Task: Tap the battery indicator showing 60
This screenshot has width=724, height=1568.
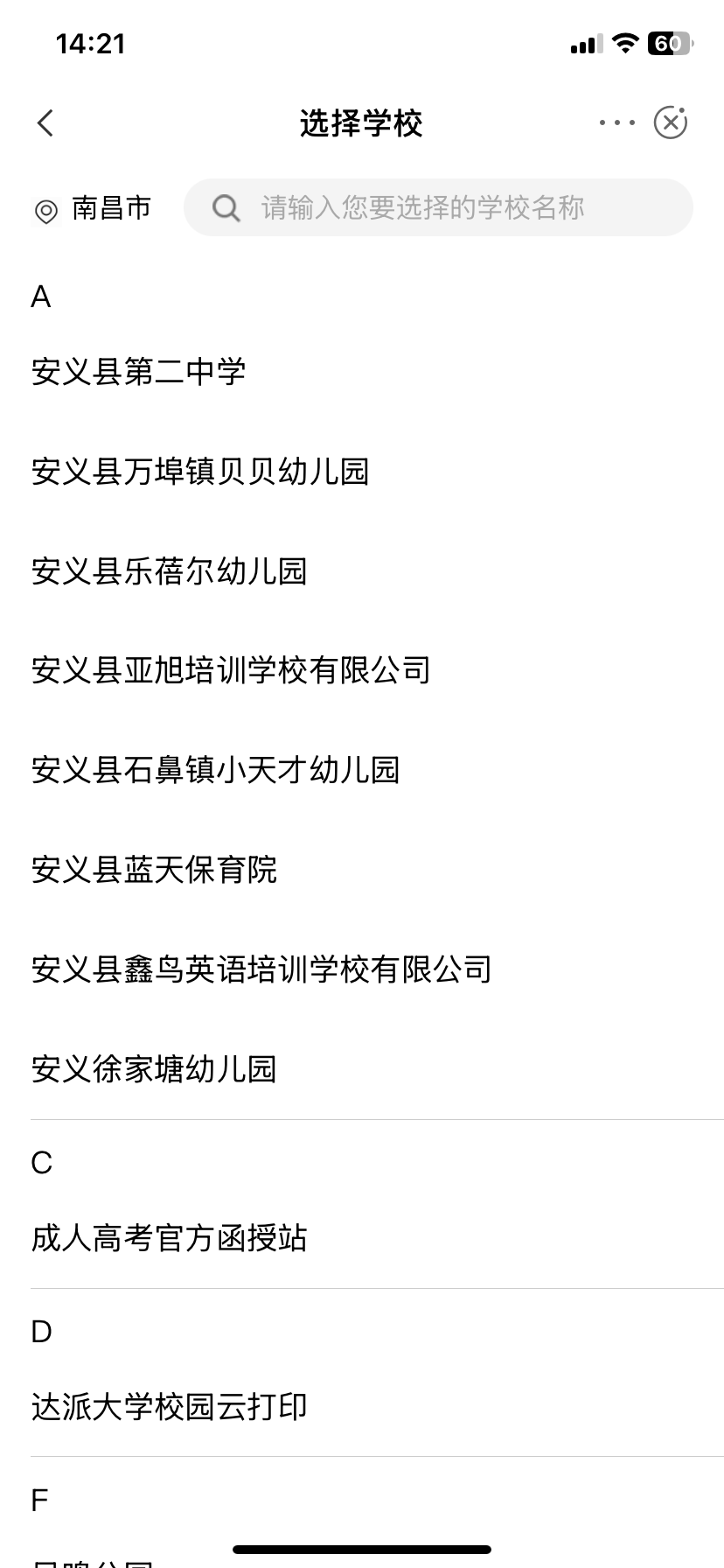Action: point(669,43)
